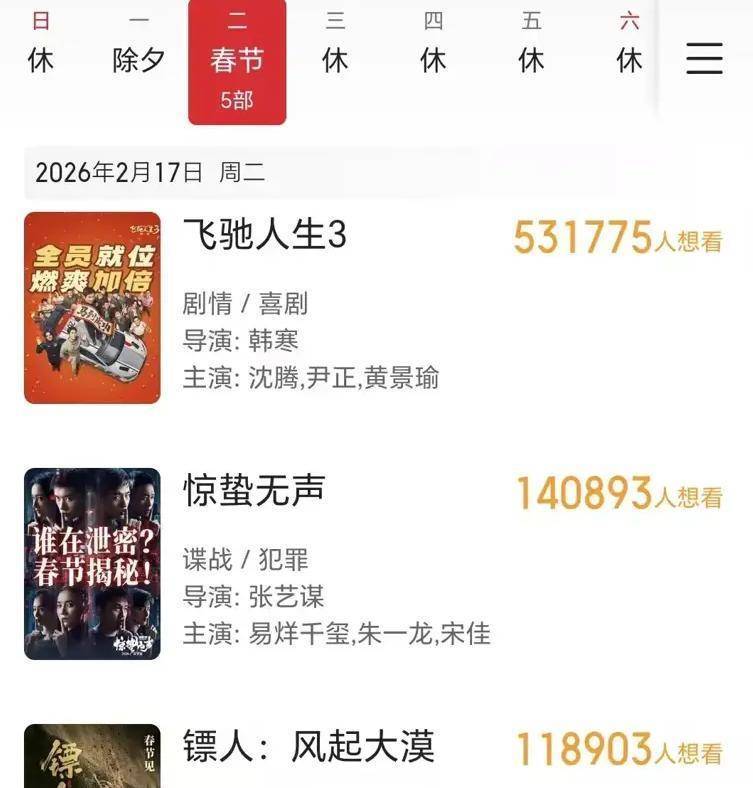This screenshot has width=753, height=788.
Task: Select Saturday 休 date tab
Action: [629, 45]
